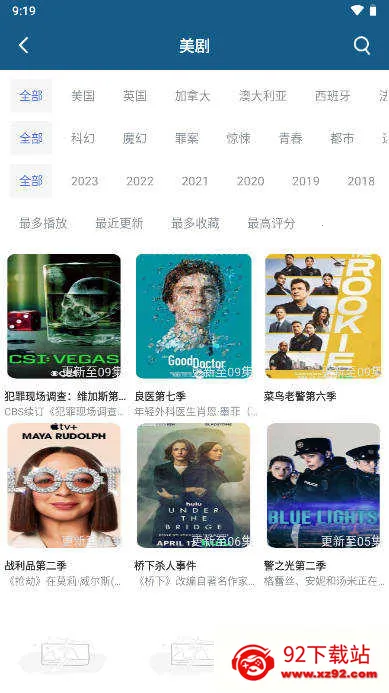Sort by 最多播放
Image resolution: width=389 pixels, height=693 pixels.
pyautogui.click(x=43, y=224)
